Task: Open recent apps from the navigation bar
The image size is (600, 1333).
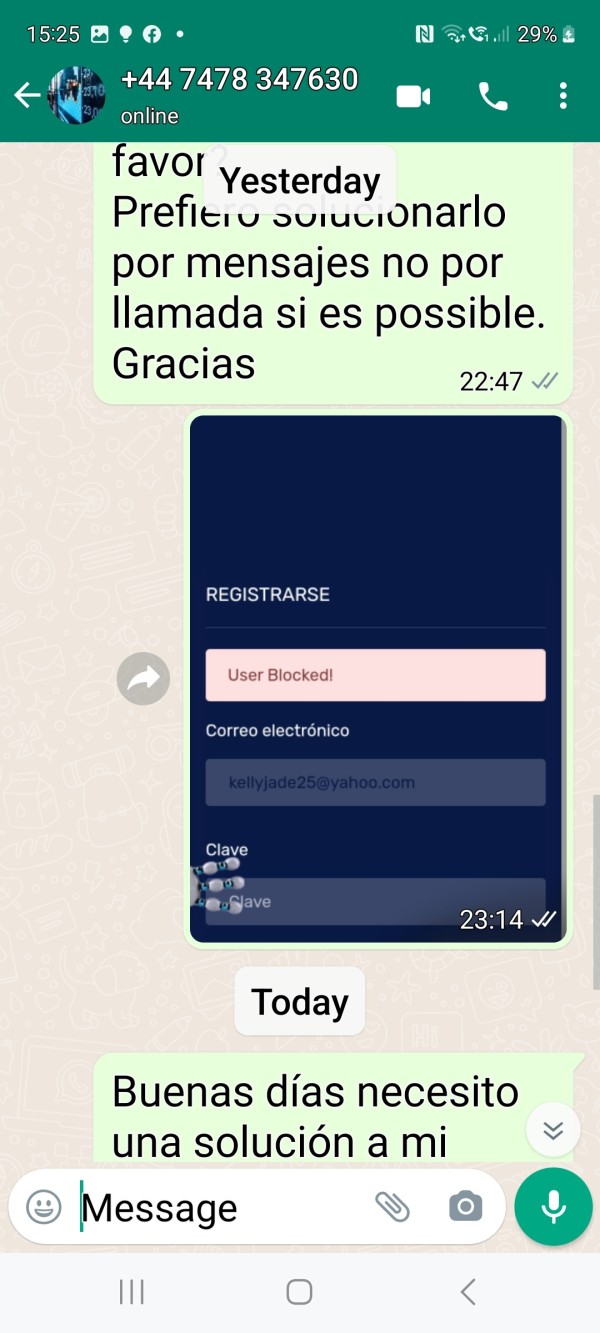Action: tap(132, 1292)
